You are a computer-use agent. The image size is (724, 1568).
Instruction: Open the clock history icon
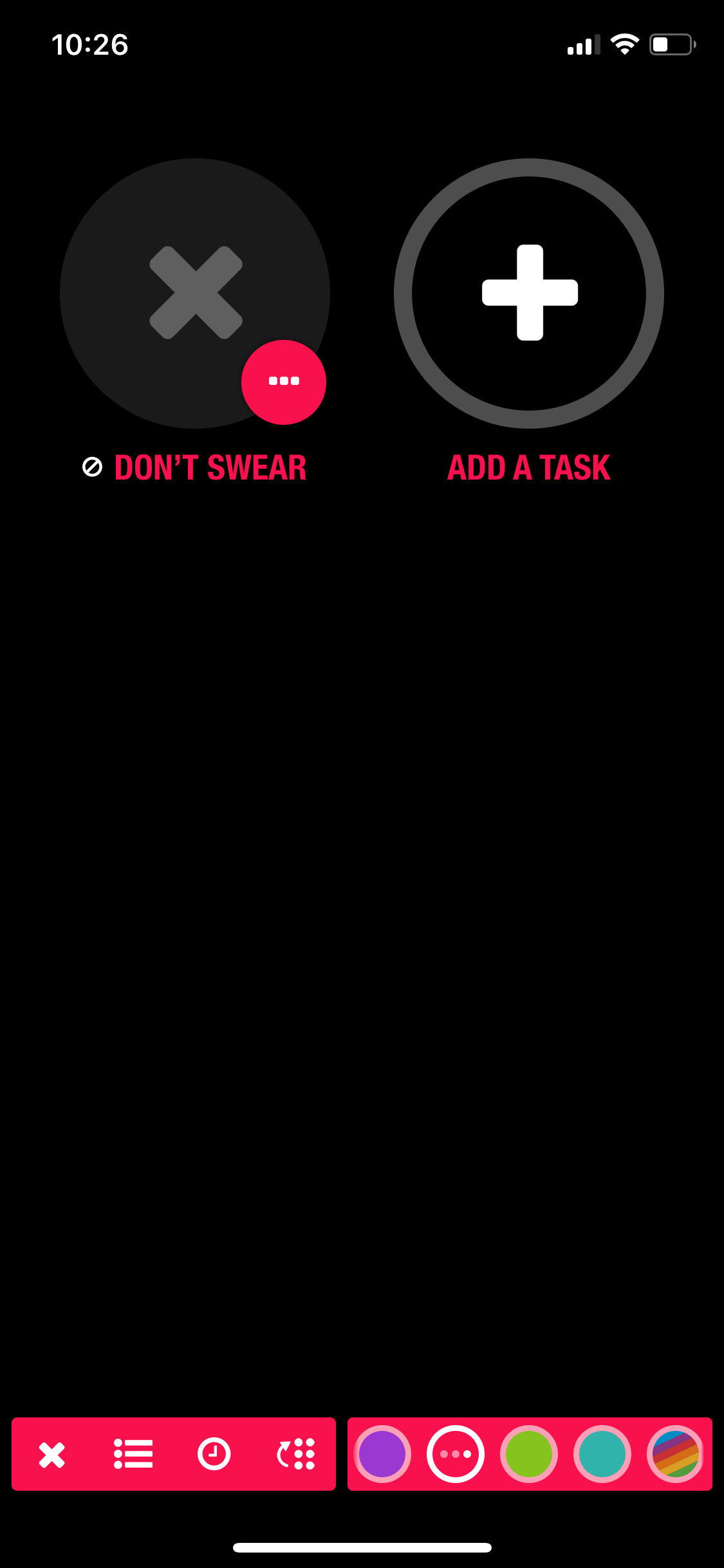[214, 1454]
